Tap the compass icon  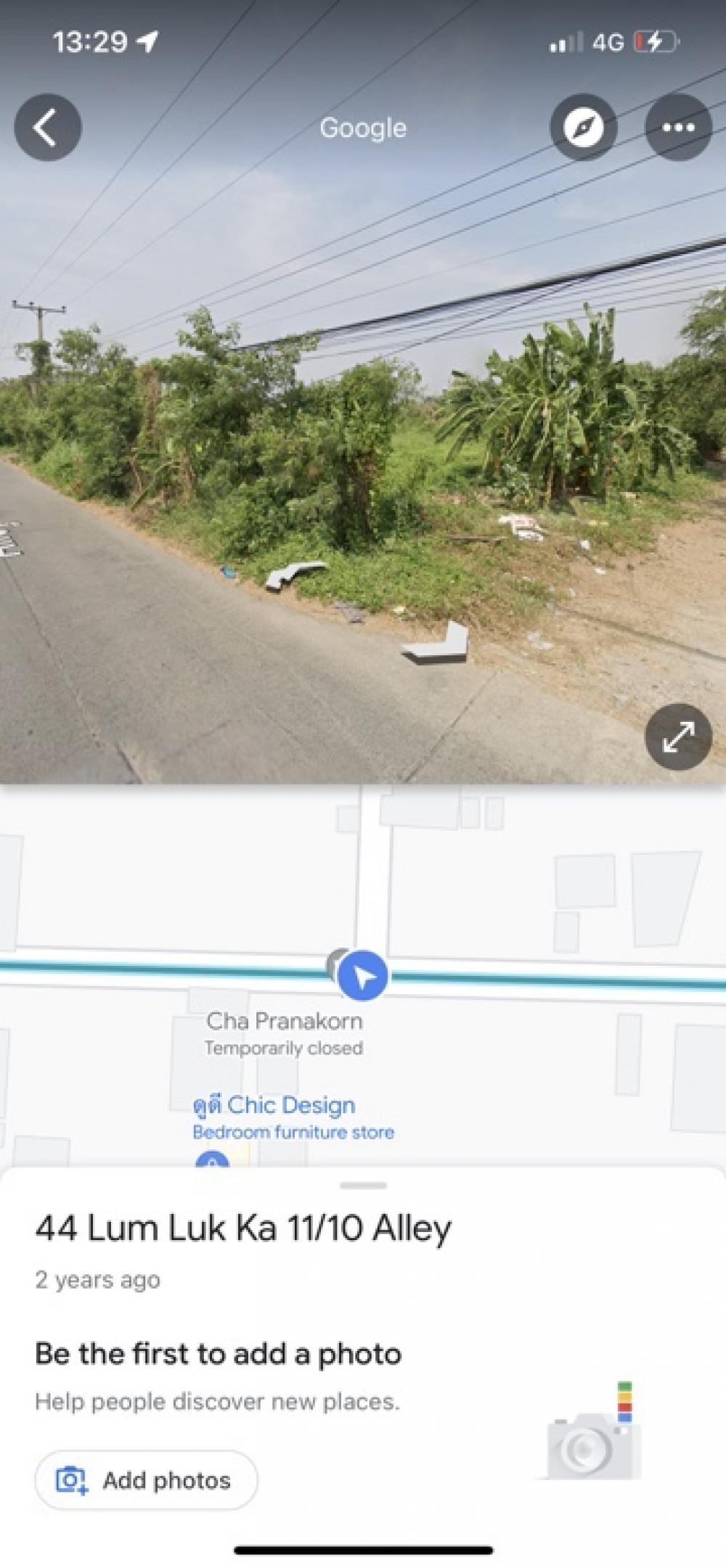tap(584, 128)
